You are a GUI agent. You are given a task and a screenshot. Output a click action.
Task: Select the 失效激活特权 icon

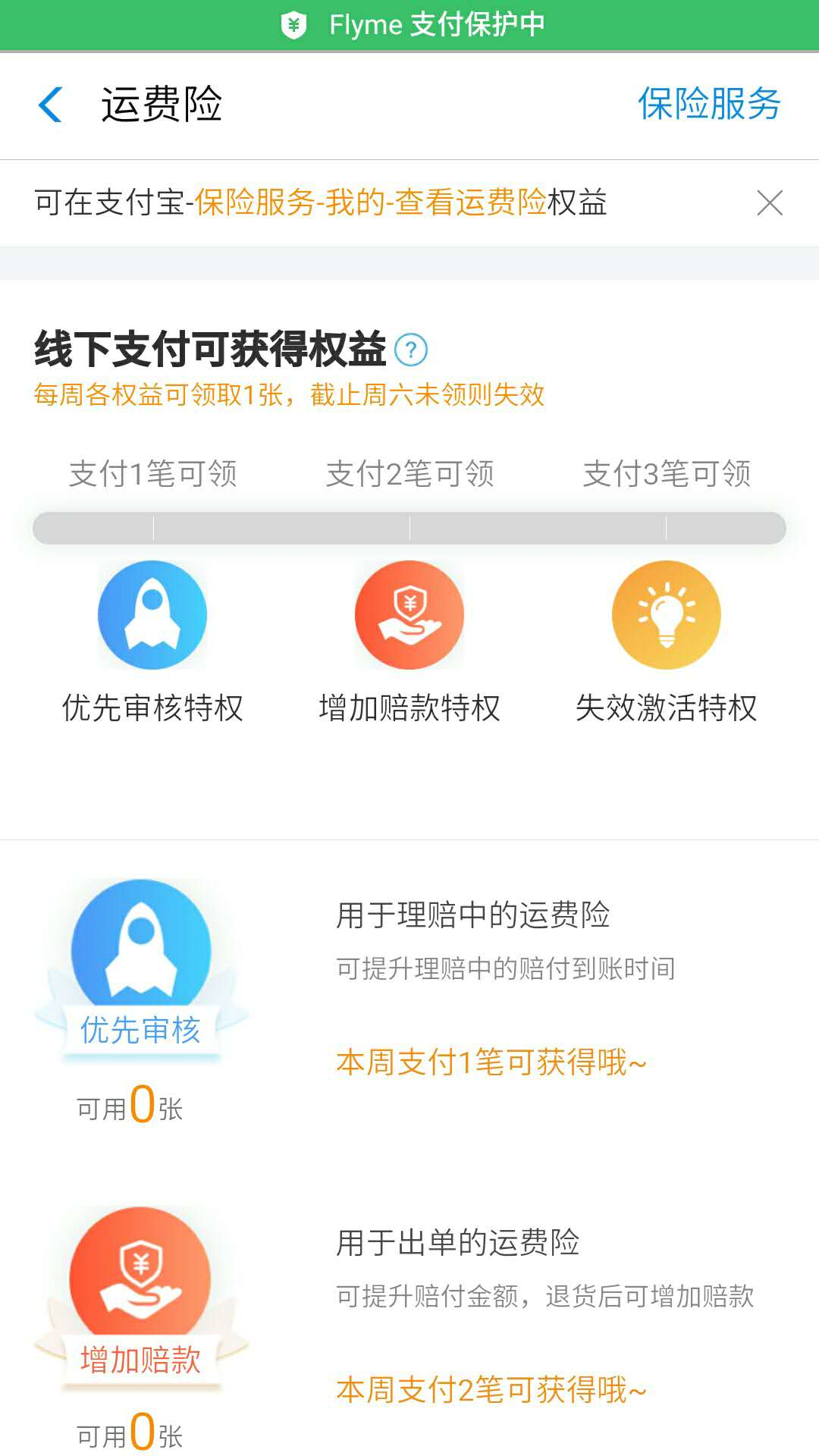[x=666, y=615]
